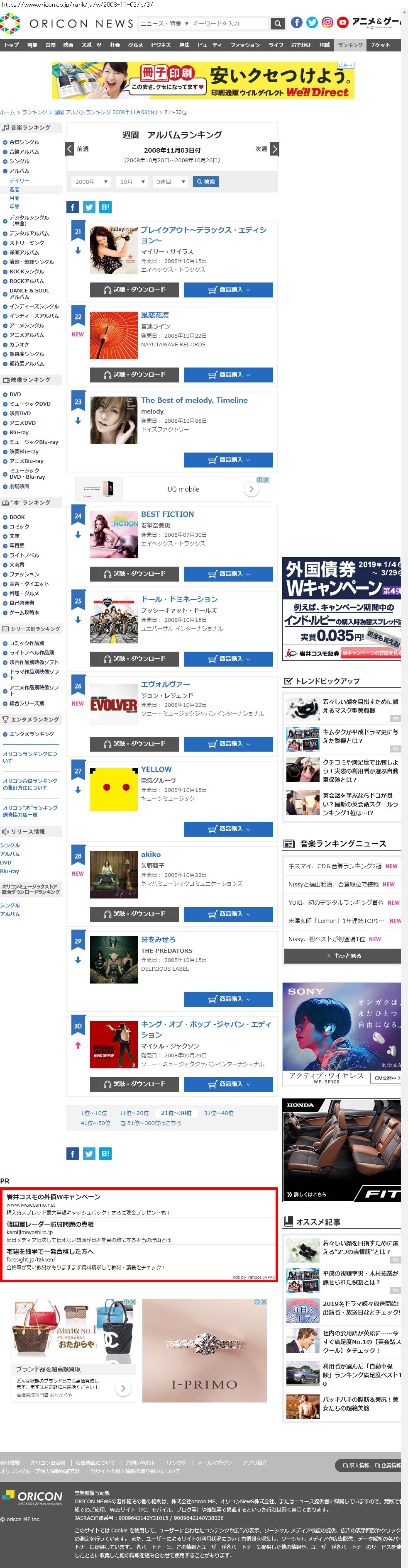Select 合算シングル in the sidebar
This screenshot has width=408, height=1568.
tap(24, 142)
